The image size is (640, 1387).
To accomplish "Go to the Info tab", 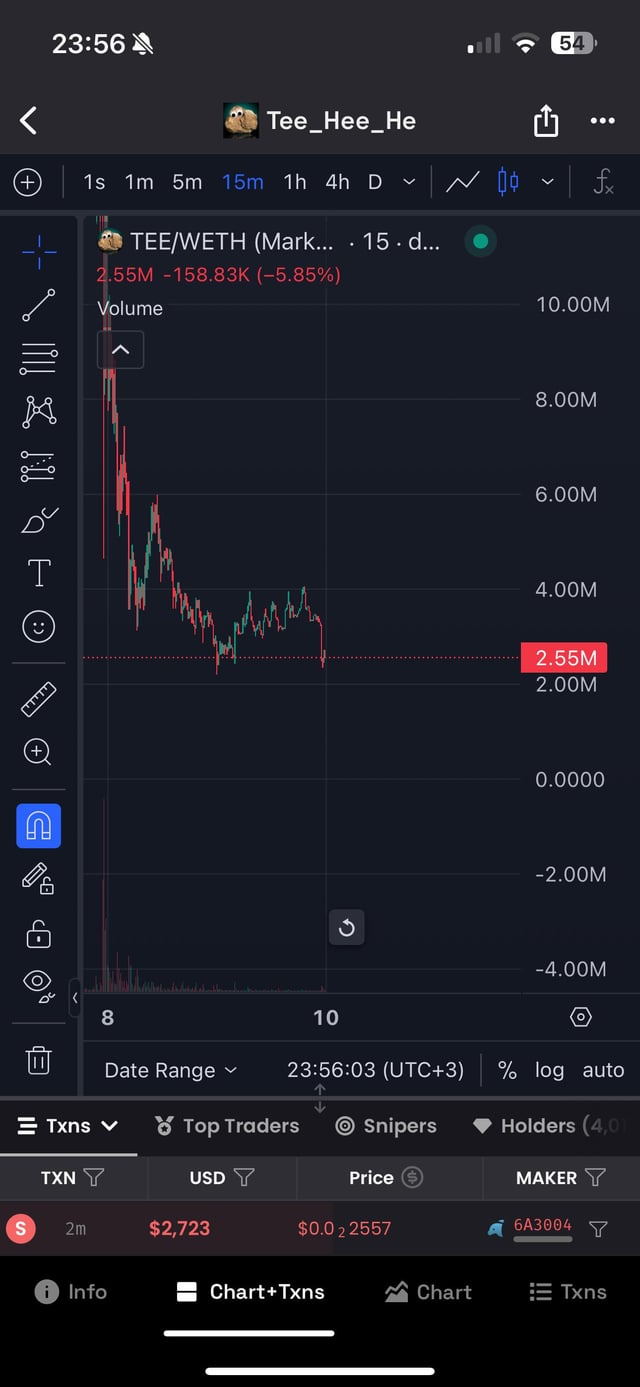I will (x=70, y=1292).
